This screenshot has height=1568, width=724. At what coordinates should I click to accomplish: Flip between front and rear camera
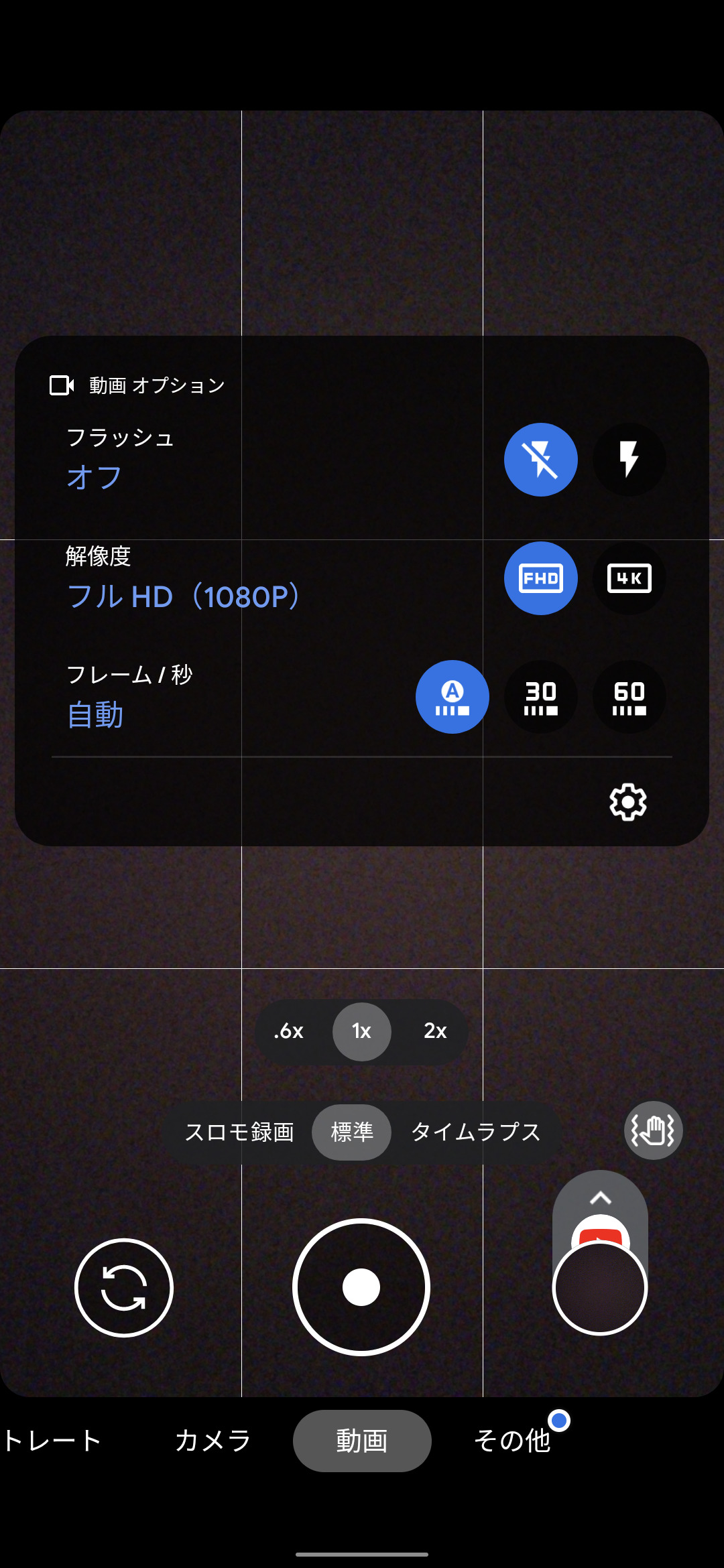(x=124, y=1287)
